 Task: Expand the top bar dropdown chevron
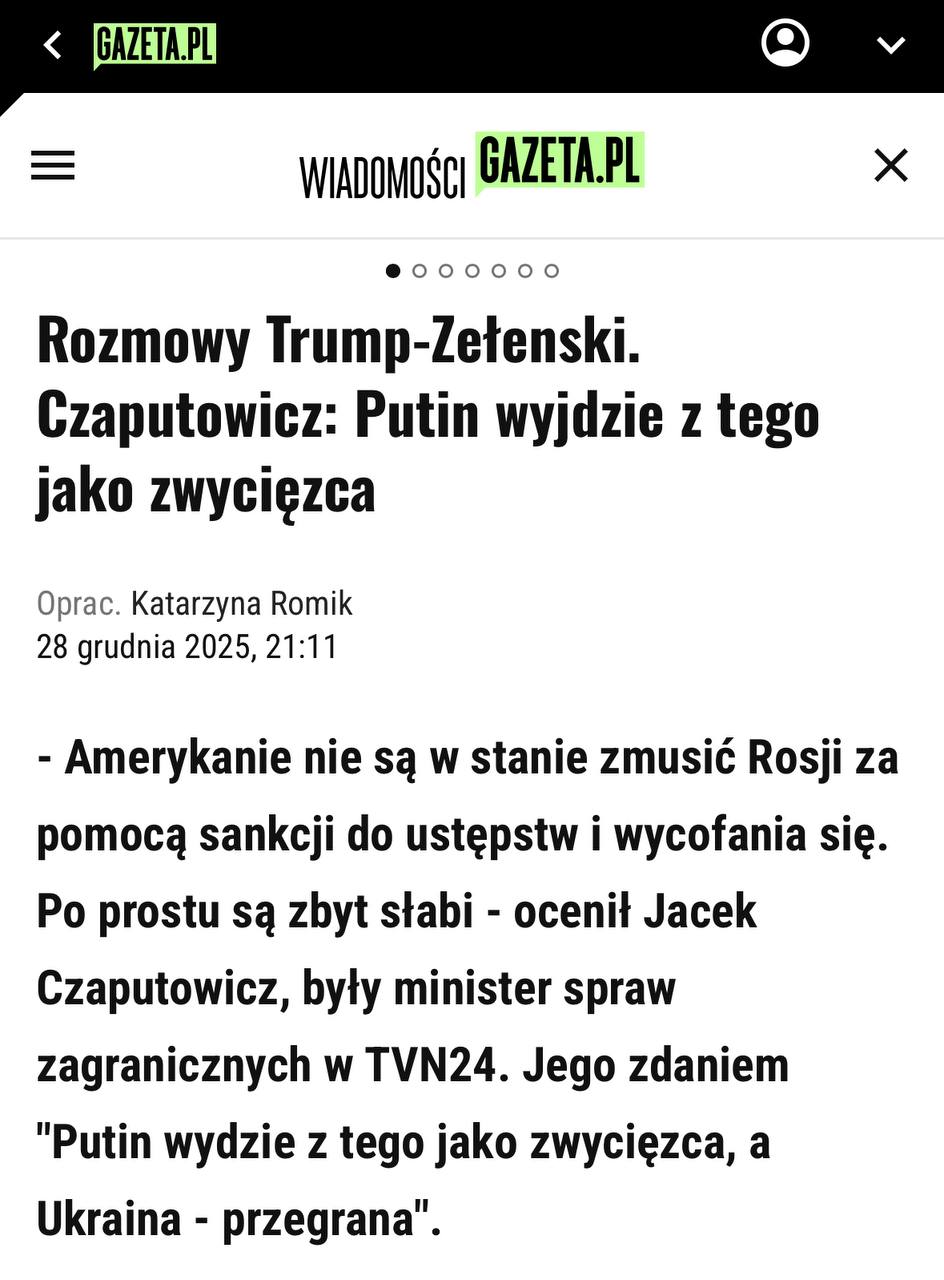coord(890,46)
